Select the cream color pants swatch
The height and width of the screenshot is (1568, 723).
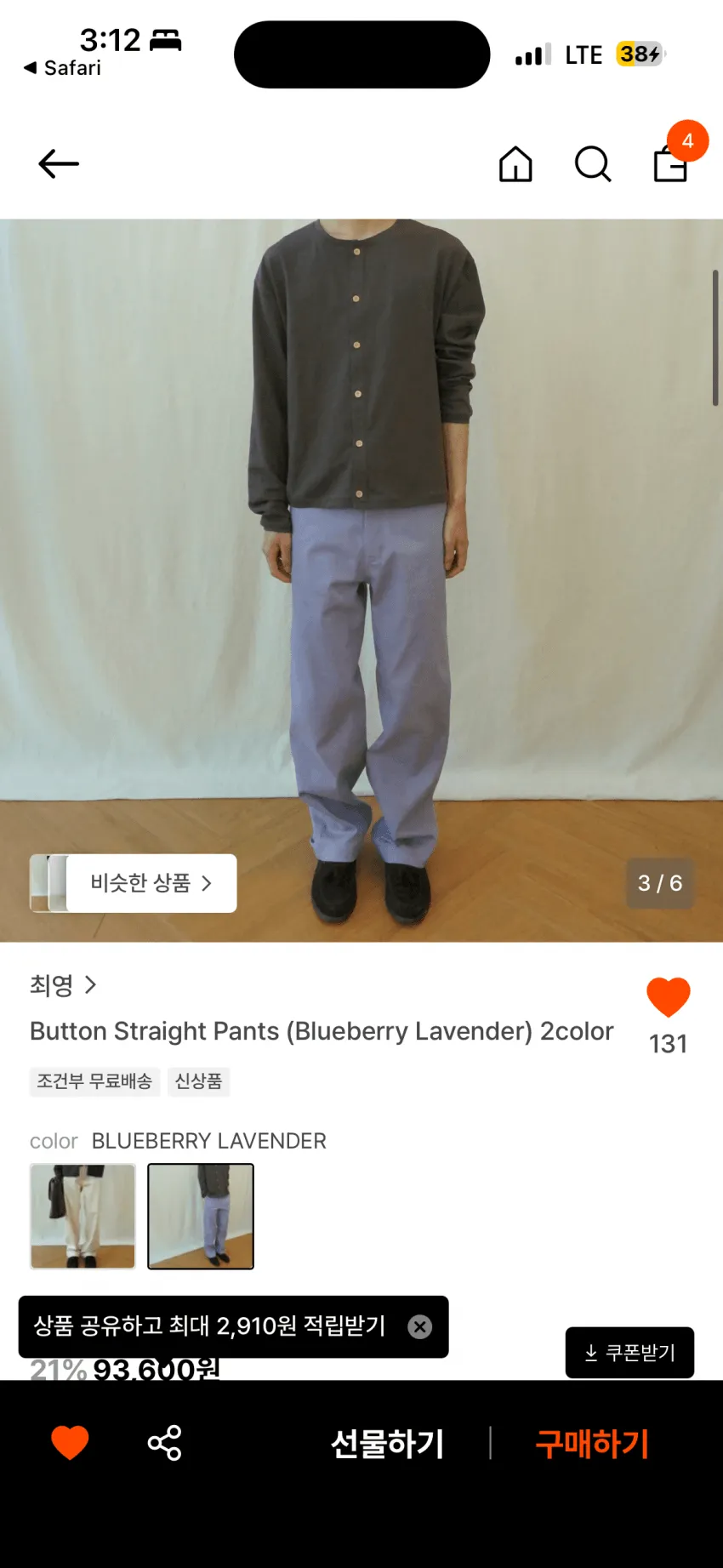(x=83, y=1216)
